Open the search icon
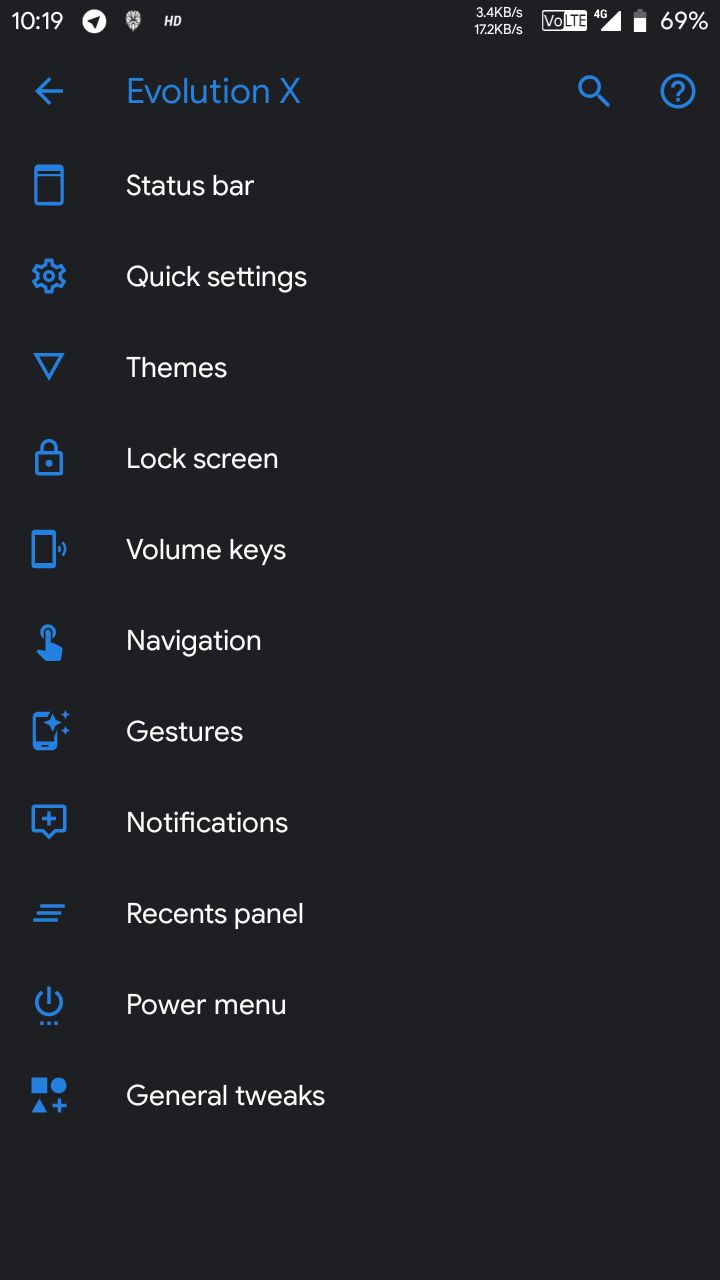This screenshot has width=720, height=1280. pos(594,92)
